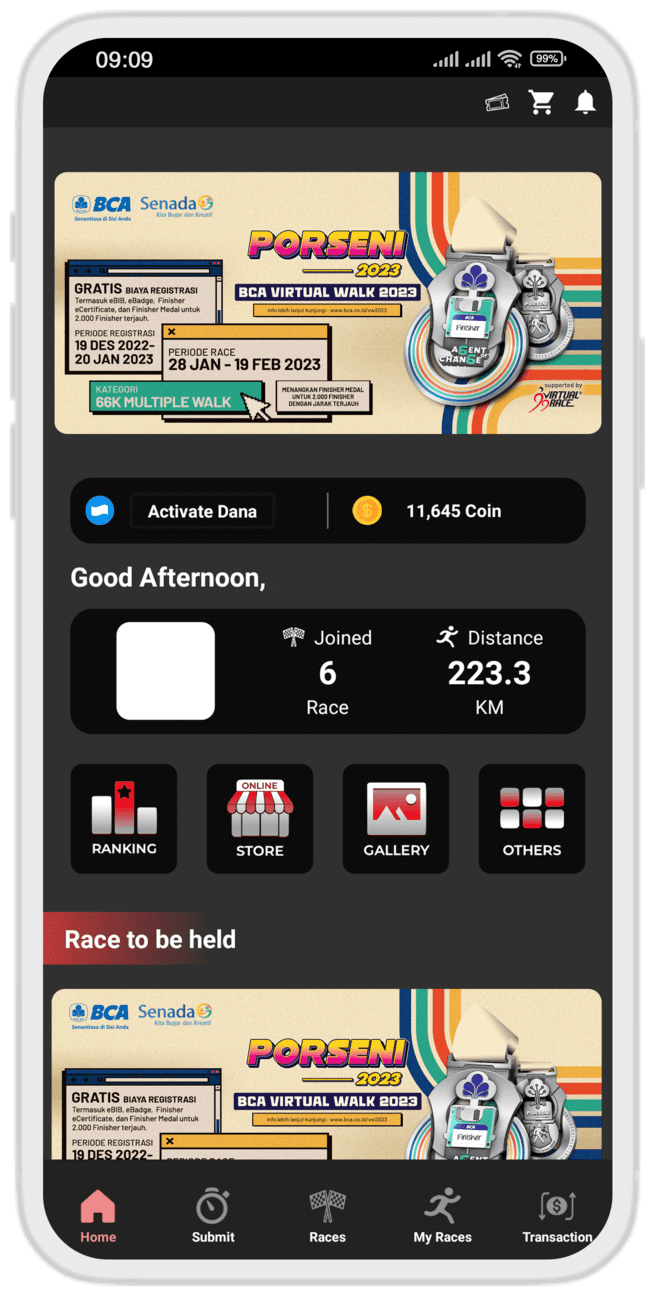Open the shopping cart
The image size is (654, 1303).
(541, 102)
